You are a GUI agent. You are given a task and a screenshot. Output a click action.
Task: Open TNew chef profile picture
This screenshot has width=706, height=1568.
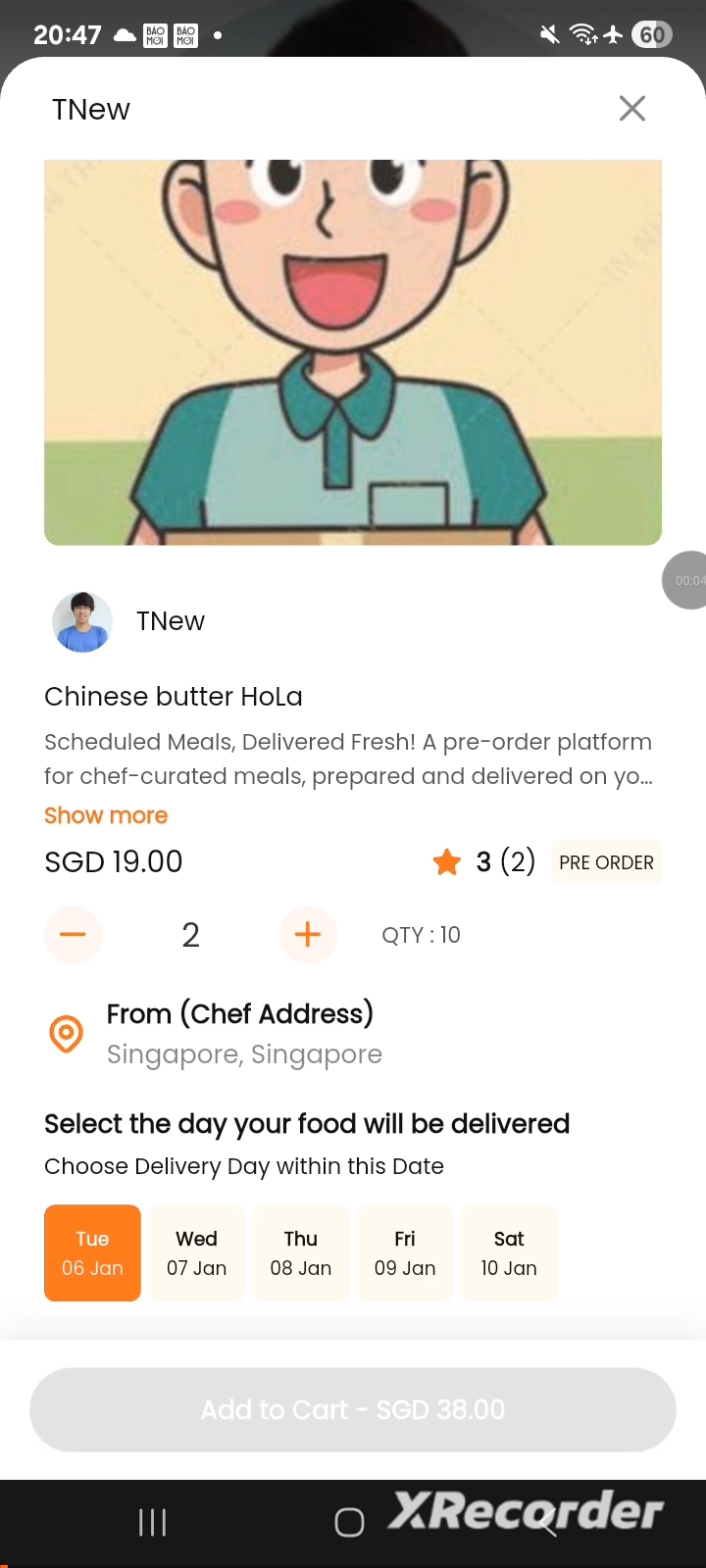click(82, 621)
